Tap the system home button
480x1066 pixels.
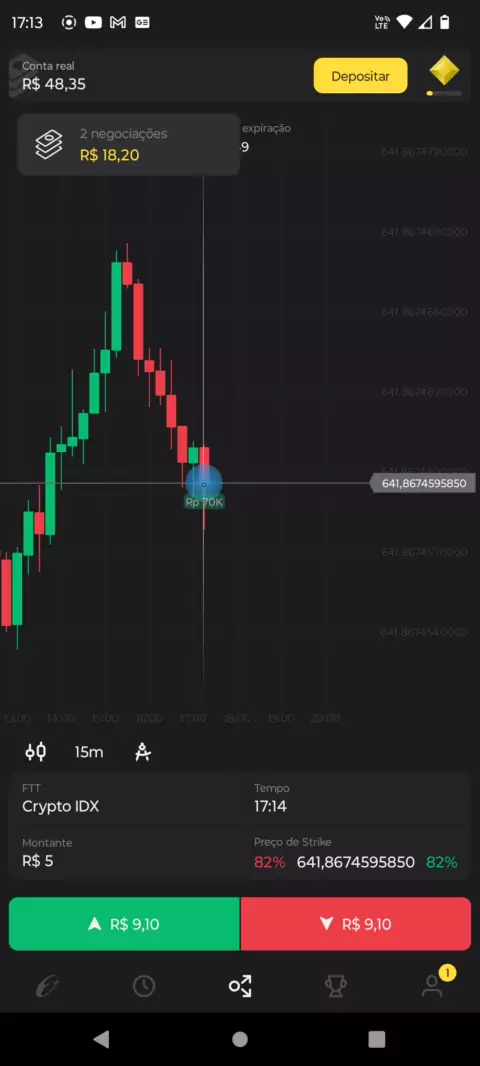click(240, 1039)
